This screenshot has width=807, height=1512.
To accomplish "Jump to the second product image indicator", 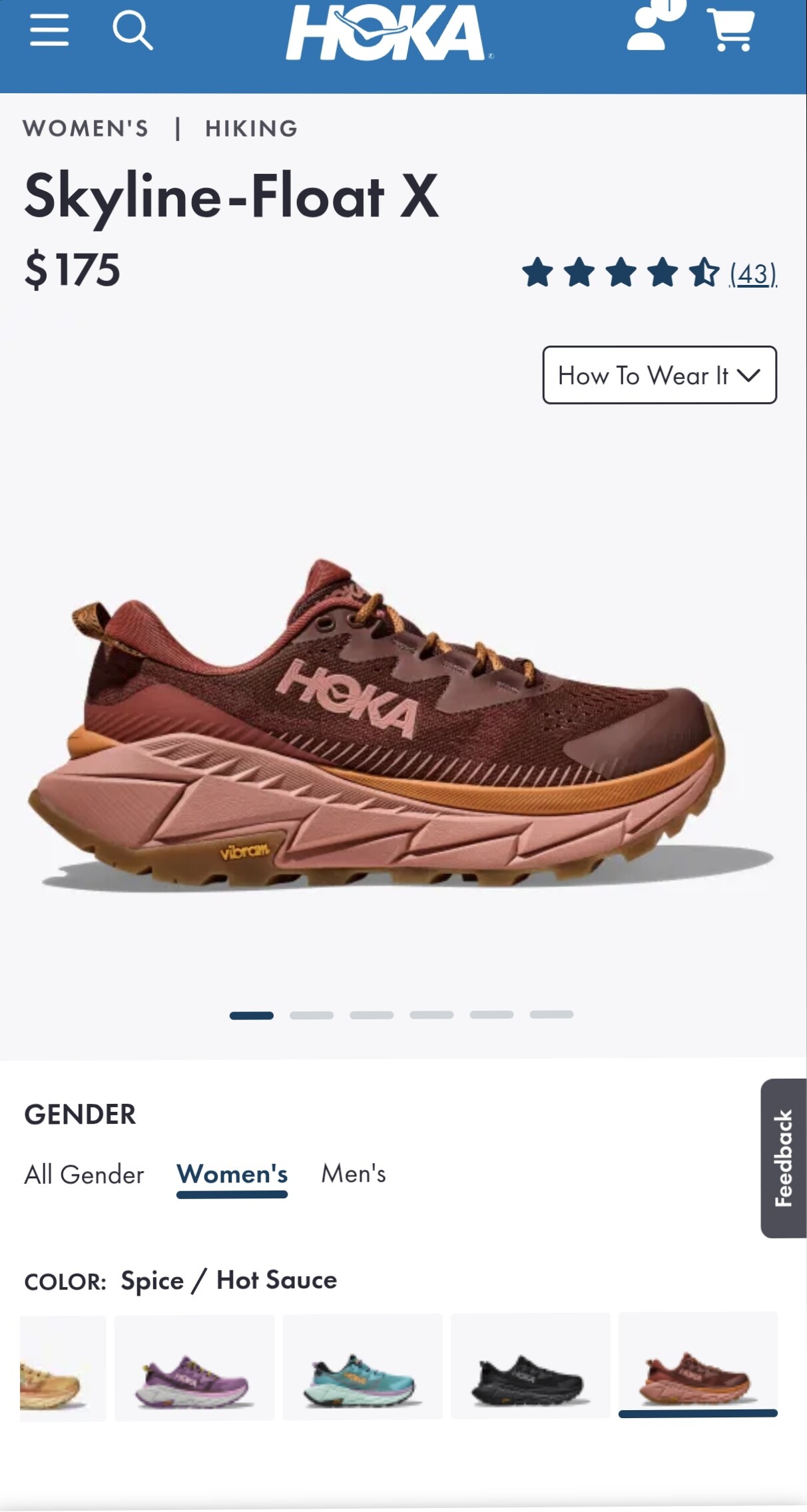I will (x=312, y=1015).
